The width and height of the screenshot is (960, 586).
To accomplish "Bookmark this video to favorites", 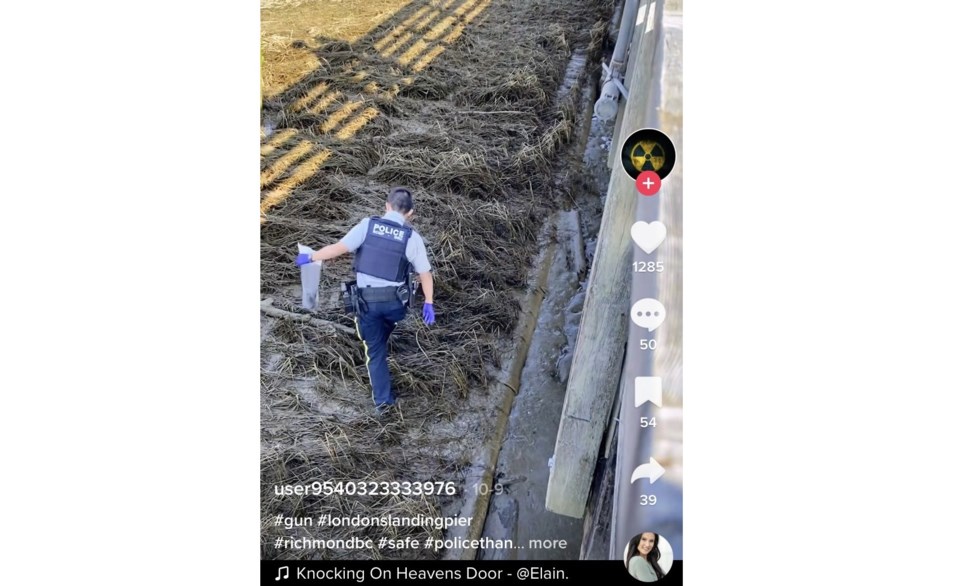I will click(648, 392).
